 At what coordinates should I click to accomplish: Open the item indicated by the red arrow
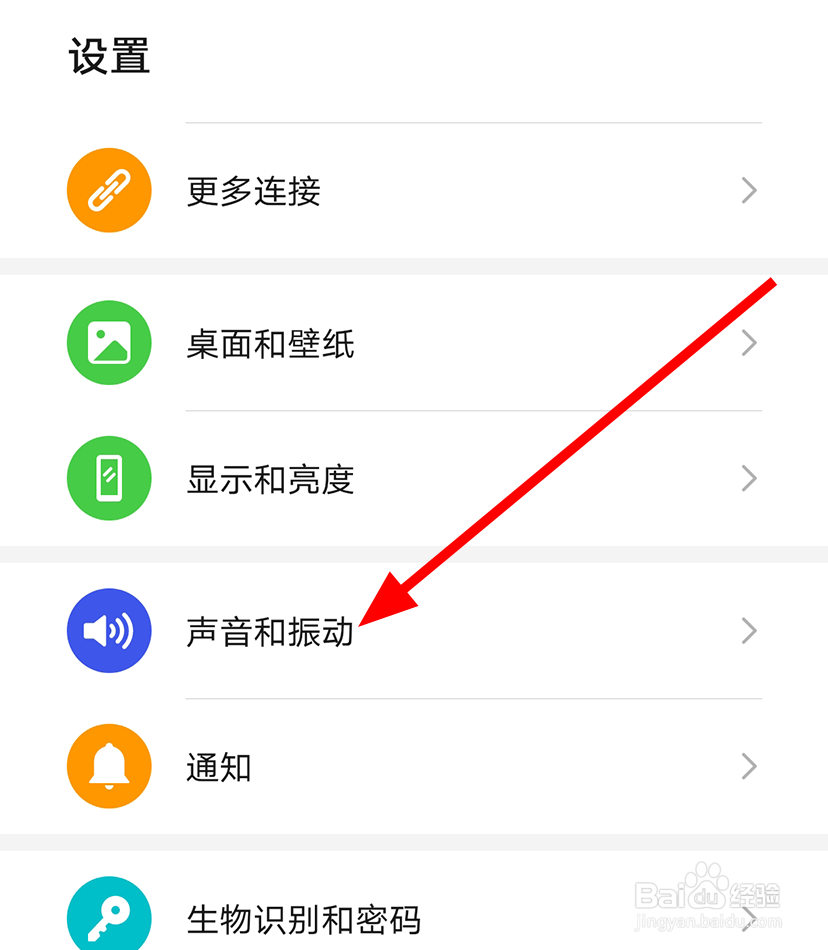click(x=270, y=631)
